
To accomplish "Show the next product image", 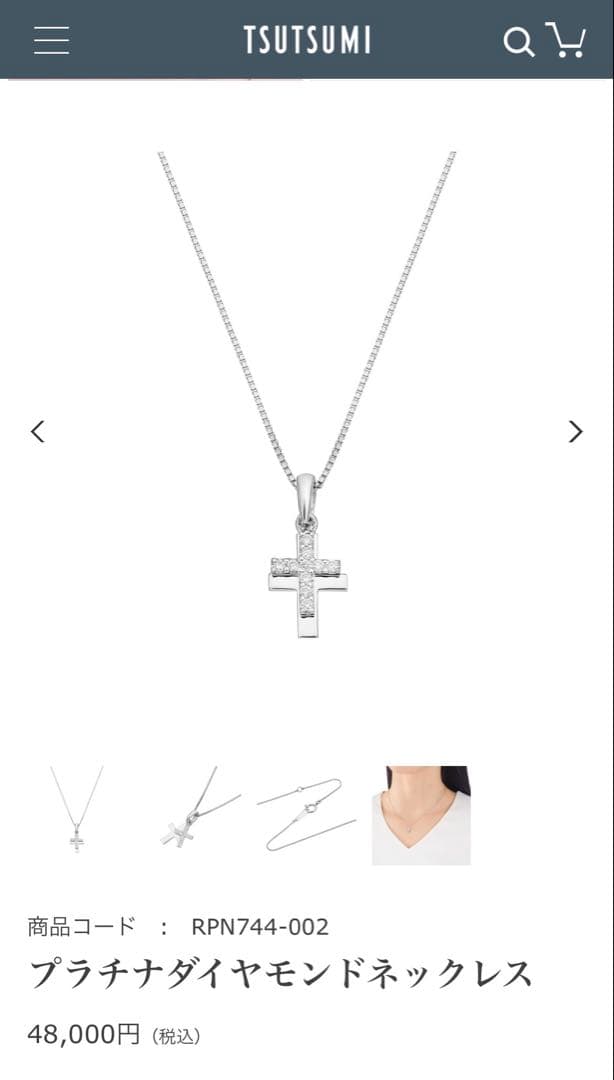I will click(575, 432).
